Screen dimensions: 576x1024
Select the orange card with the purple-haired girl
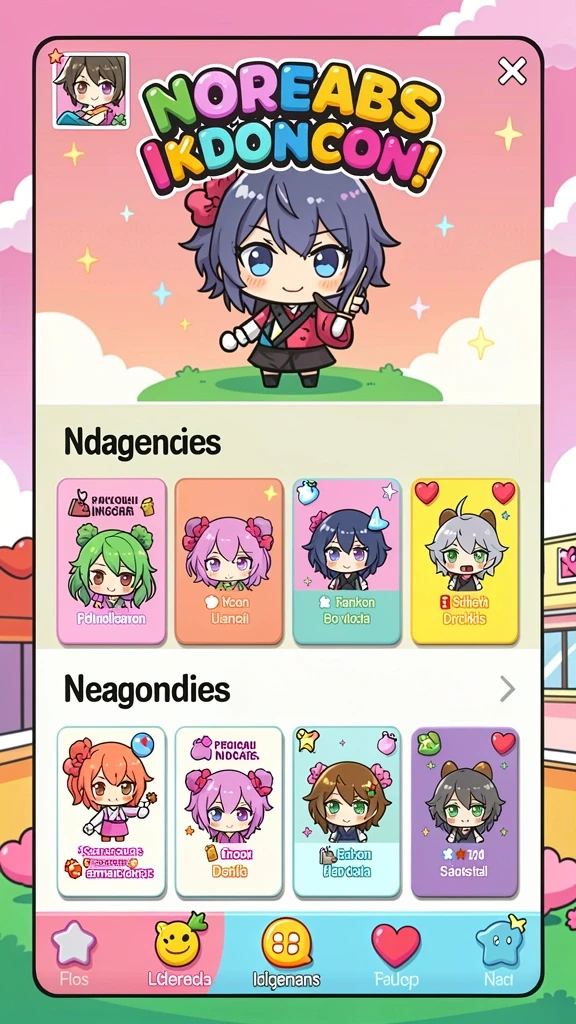[229, 562]
